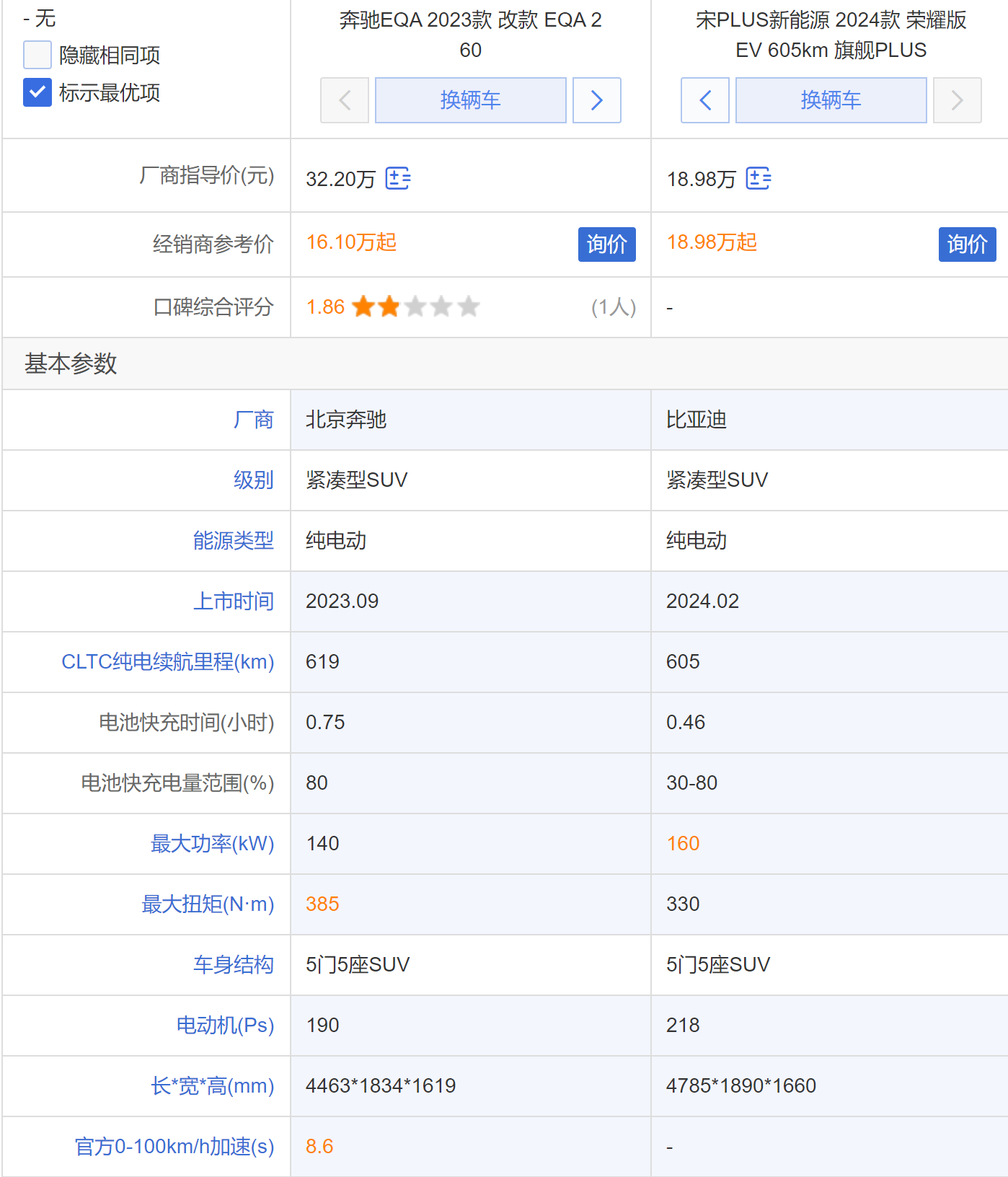Click the next car arrow for 奔驰EQA
Viewport: 1008px width, 1177px height.
pos(596,100)
